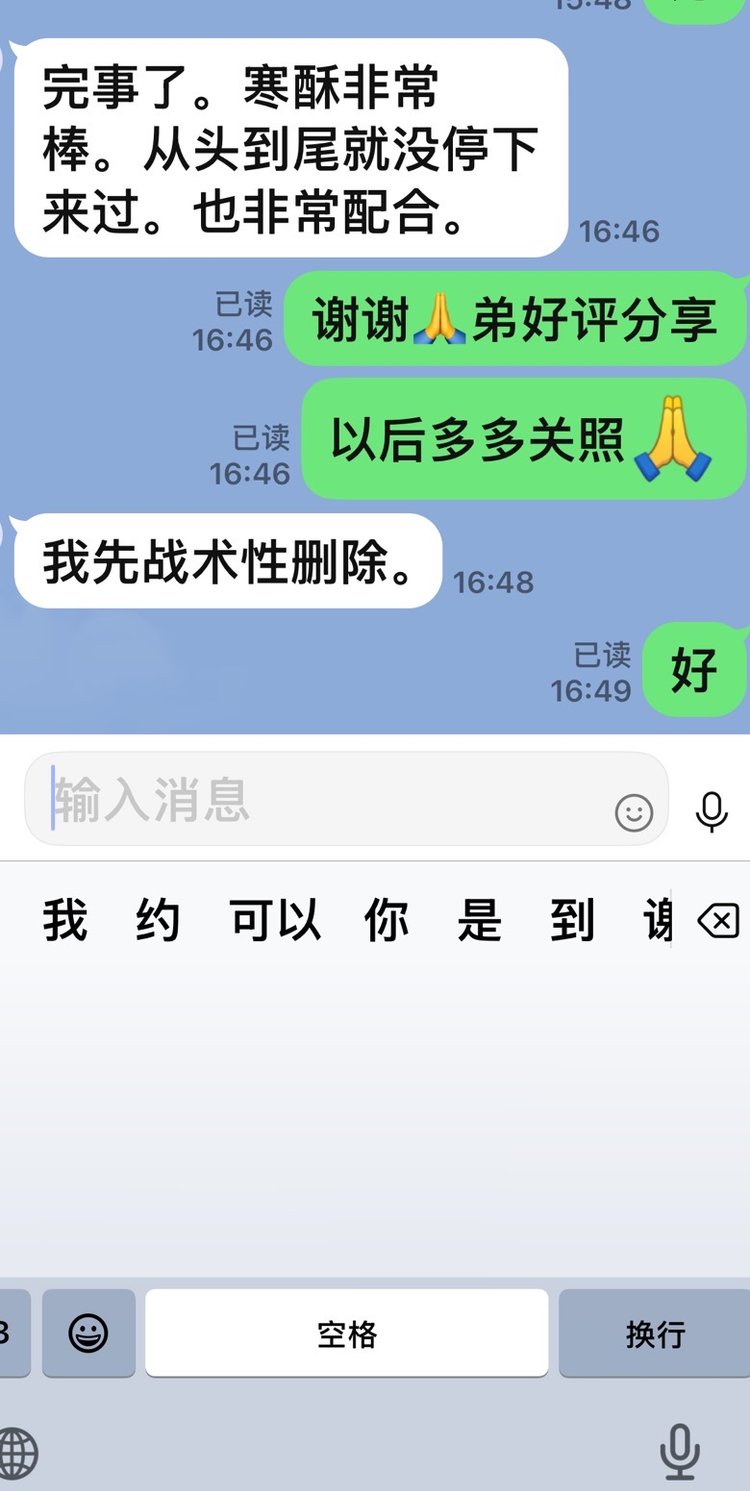Insert the suggested word 可以
The image size is (750, 1491).
coord(275,920)
